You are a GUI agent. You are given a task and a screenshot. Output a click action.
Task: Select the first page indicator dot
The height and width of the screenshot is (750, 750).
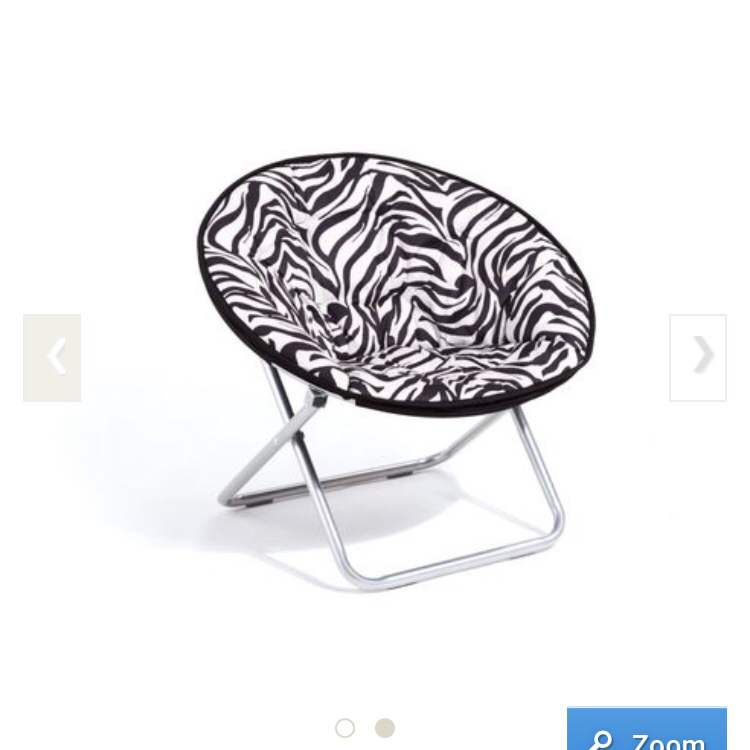[345, 728]
